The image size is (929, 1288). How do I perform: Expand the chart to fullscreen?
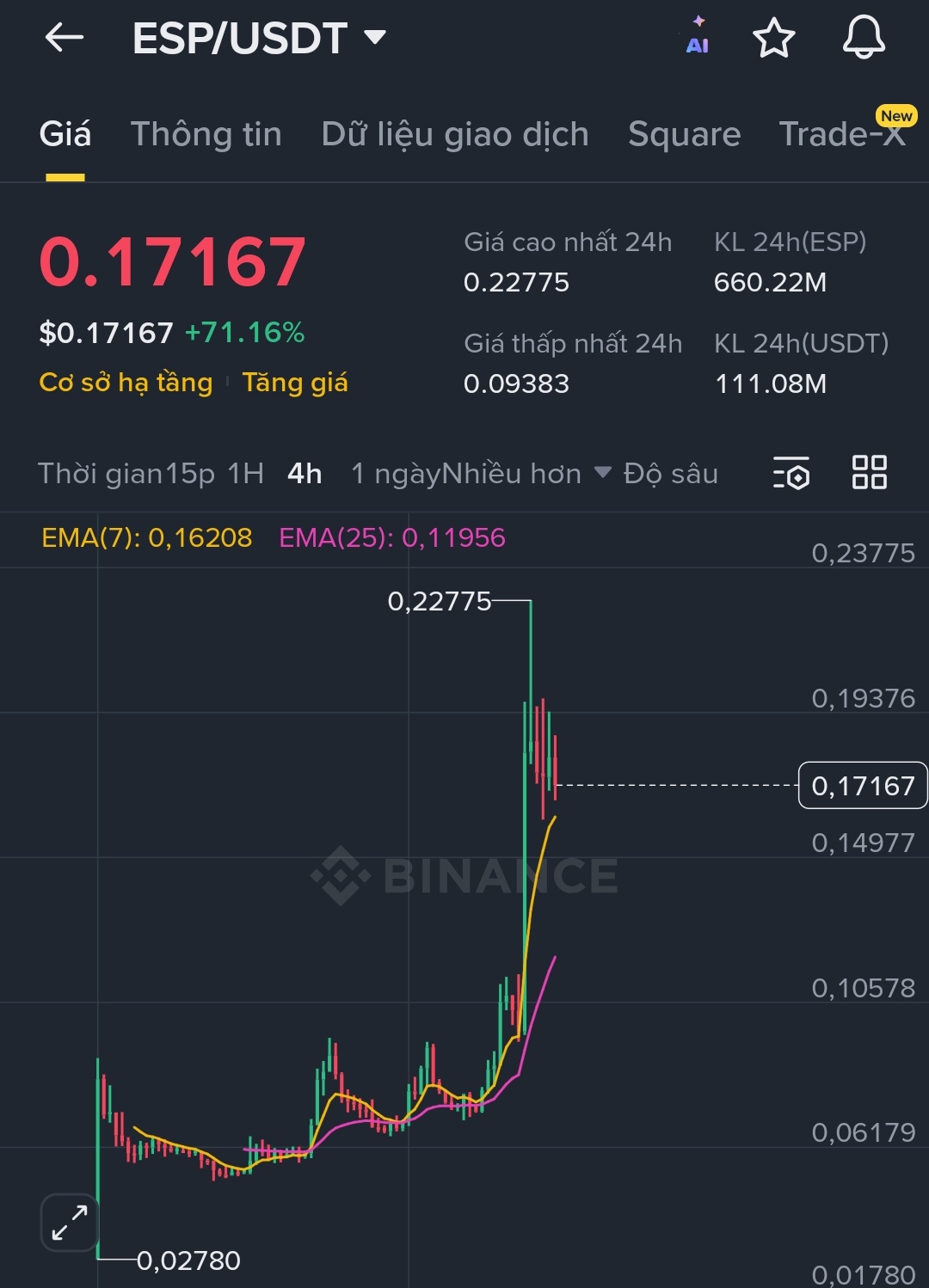point(70,1223)
